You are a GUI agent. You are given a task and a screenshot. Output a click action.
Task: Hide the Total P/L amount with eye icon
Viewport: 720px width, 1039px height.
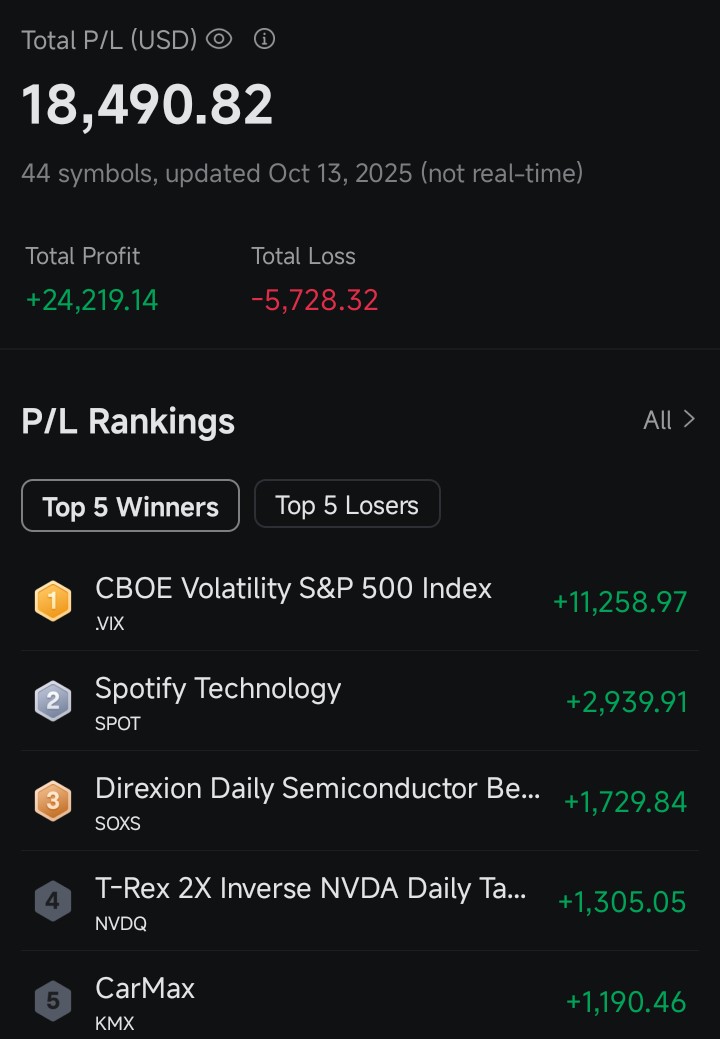pos(219,39)
